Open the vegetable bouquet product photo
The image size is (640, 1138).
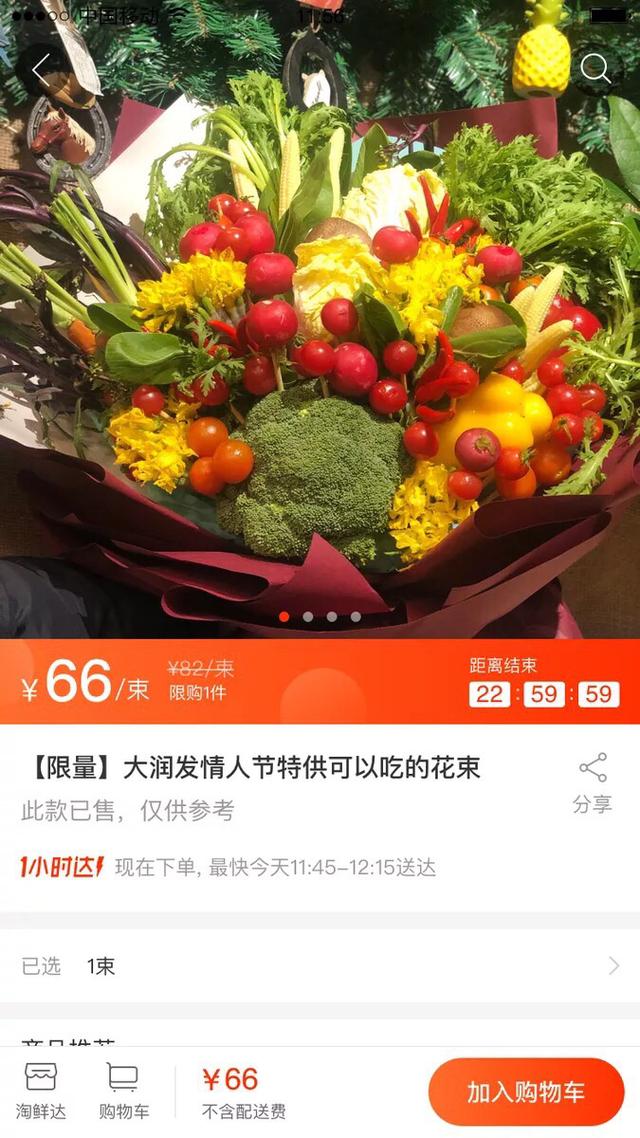(320, 350)
